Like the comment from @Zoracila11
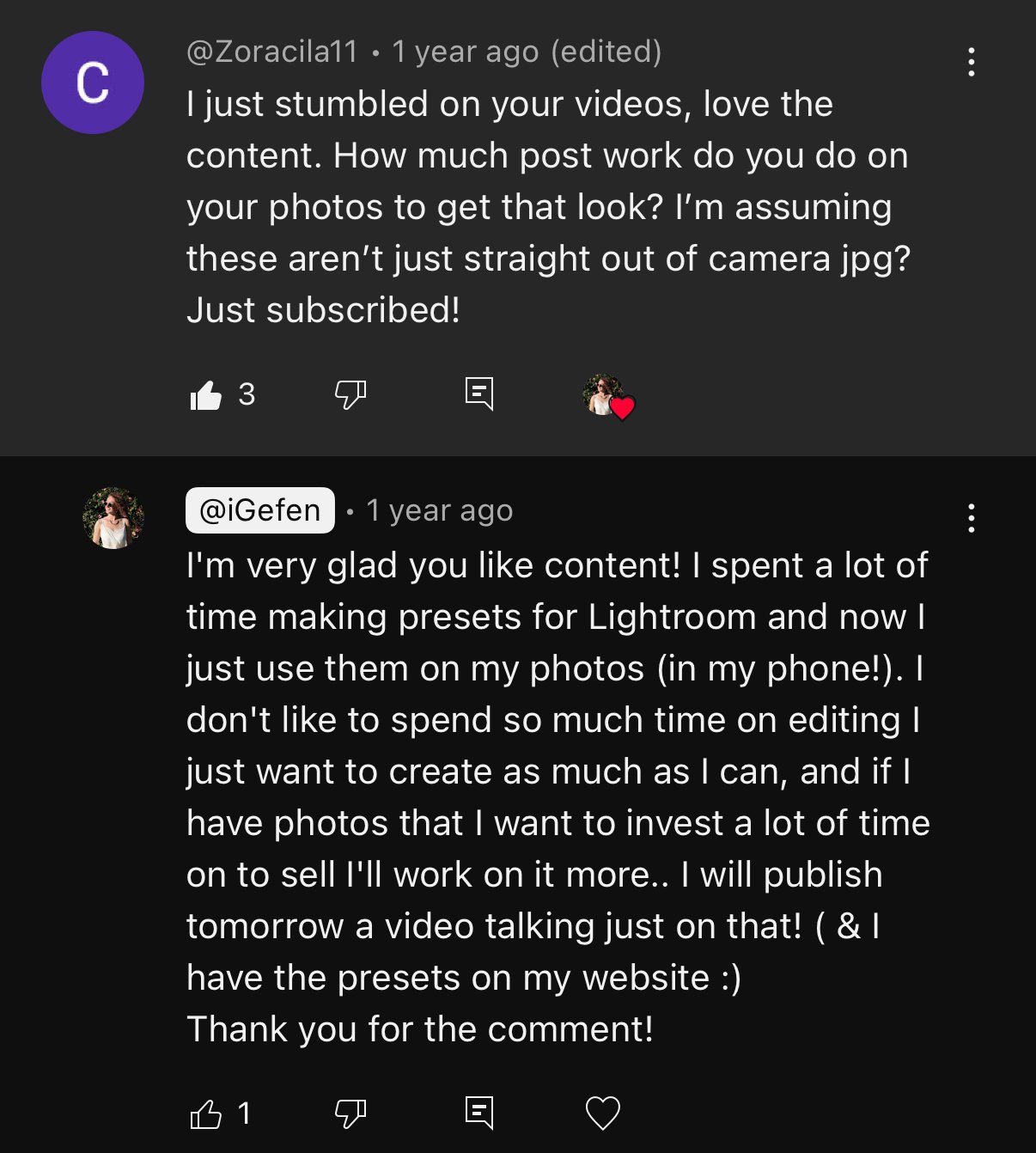 tap(206, 395)
